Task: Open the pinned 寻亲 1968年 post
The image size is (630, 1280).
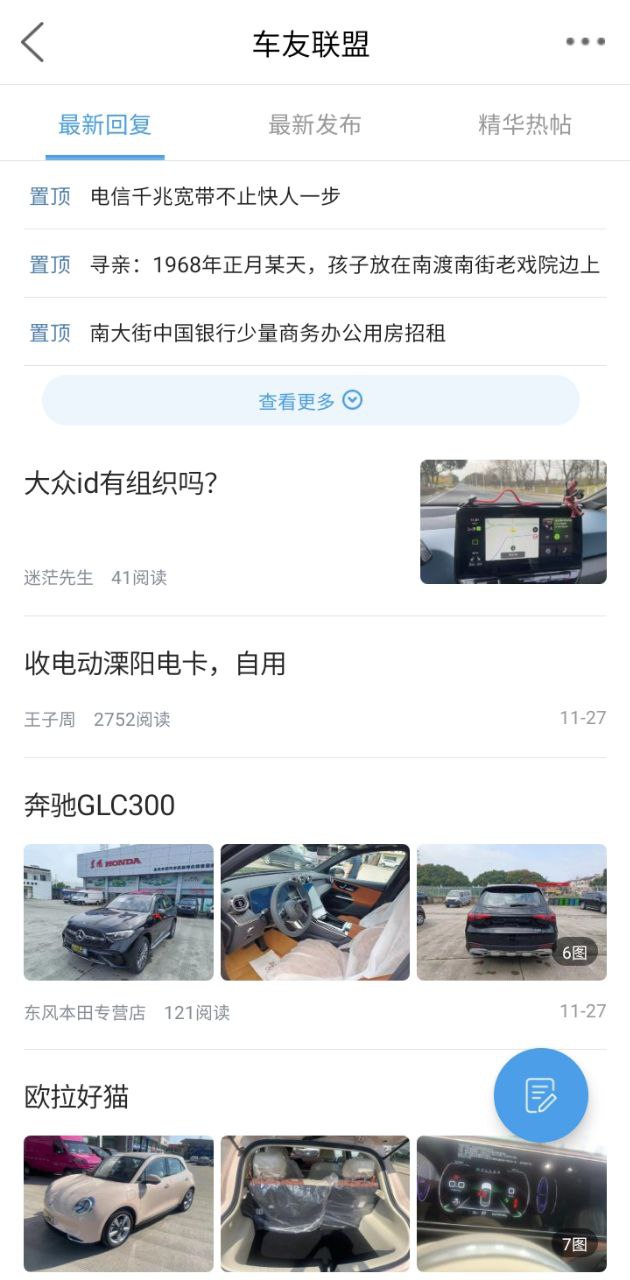Action: (344, 264)
